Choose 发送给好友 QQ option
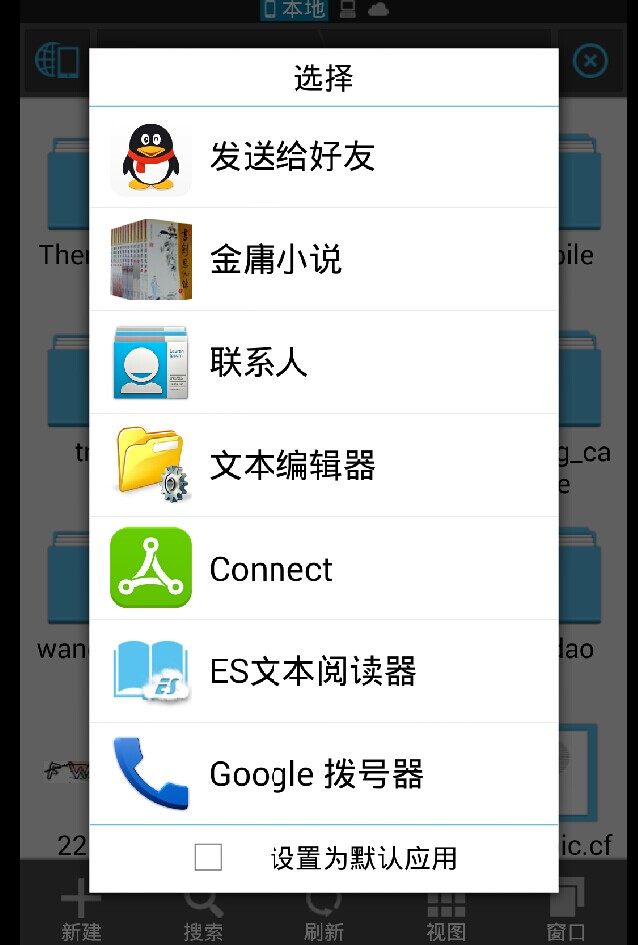638x945 pixels. point(323,157)
